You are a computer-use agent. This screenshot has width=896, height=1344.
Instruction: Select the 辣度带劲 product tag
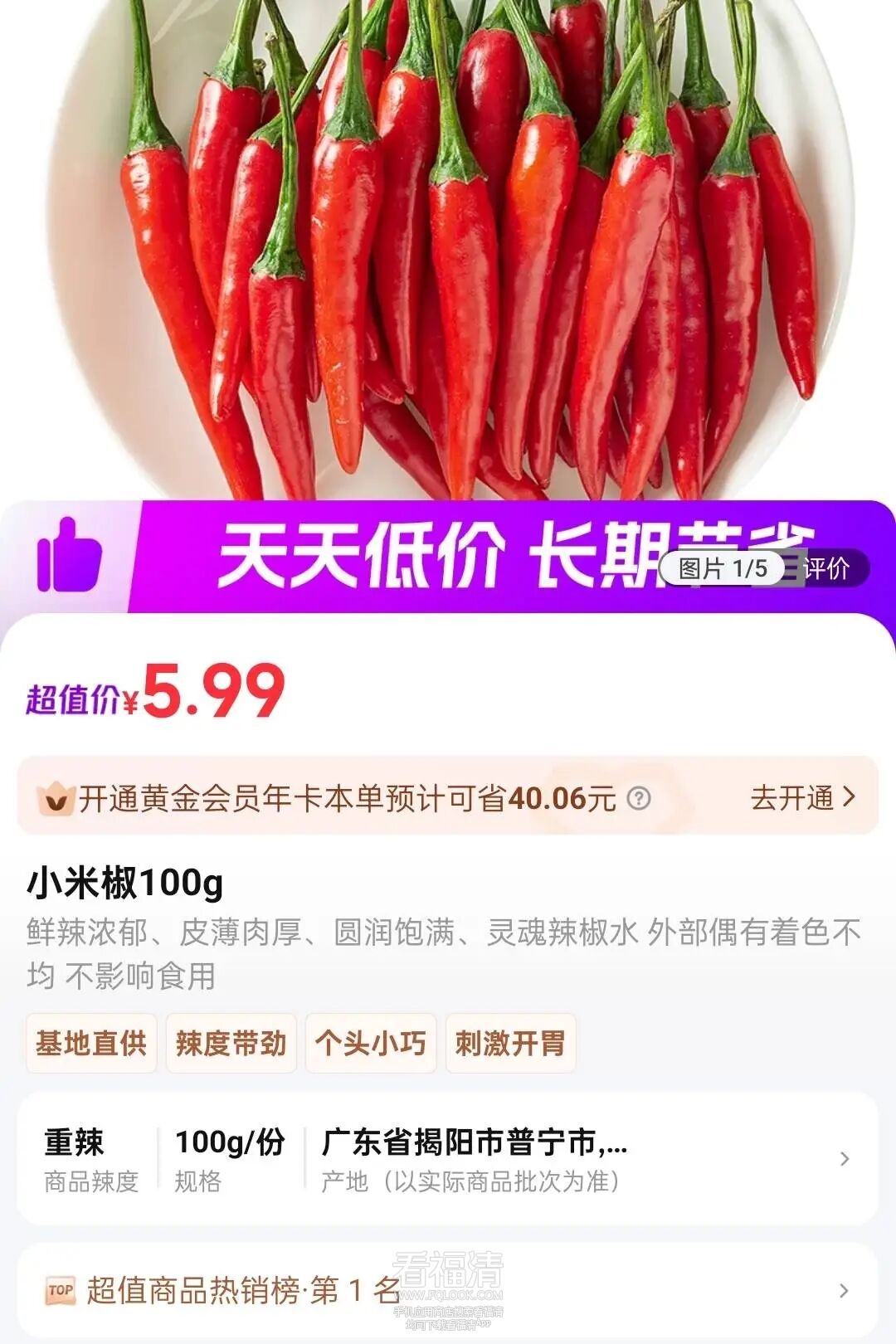231,1044
